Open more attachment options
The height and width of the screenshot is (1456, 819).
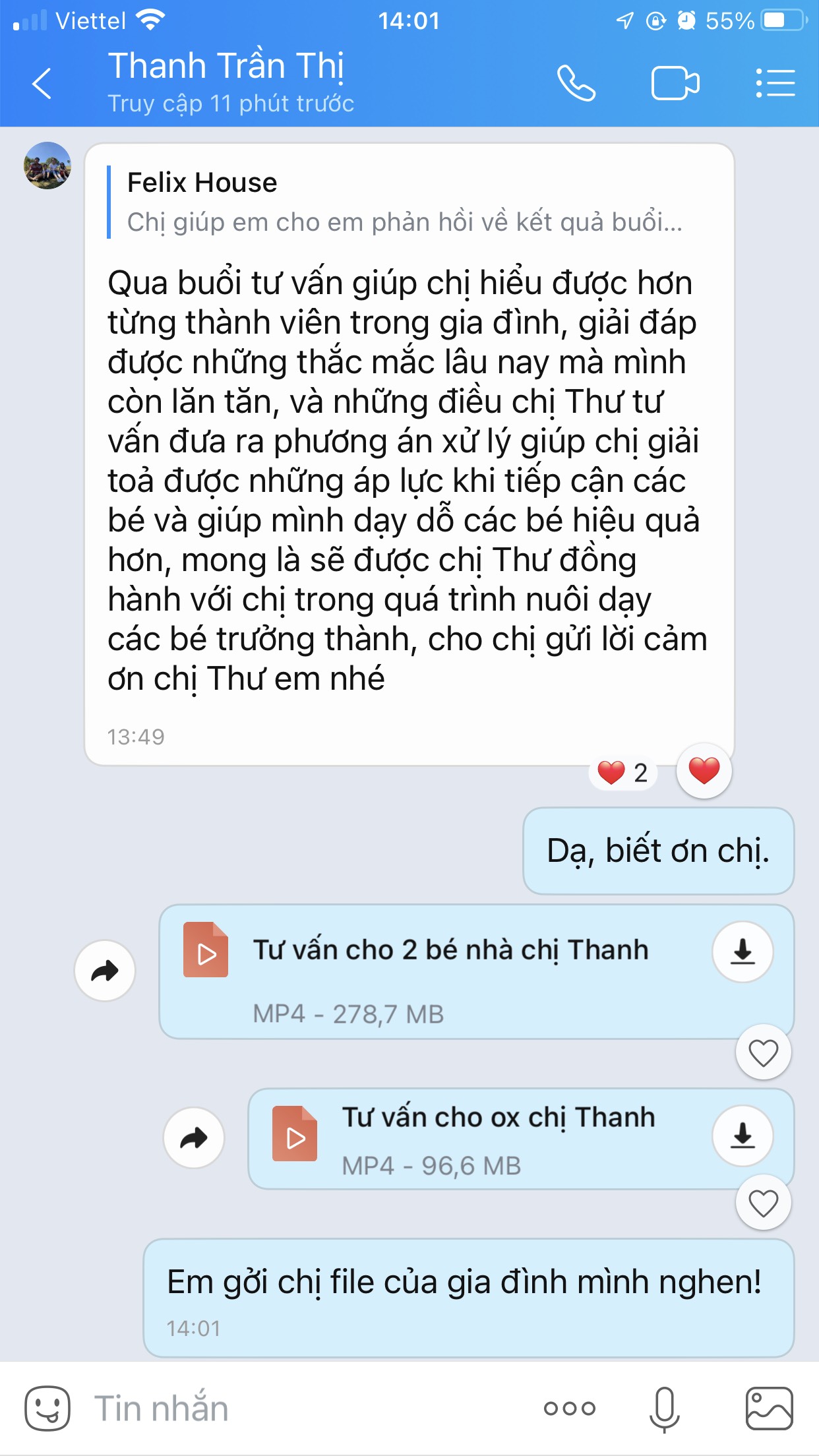pos(569,1409)
